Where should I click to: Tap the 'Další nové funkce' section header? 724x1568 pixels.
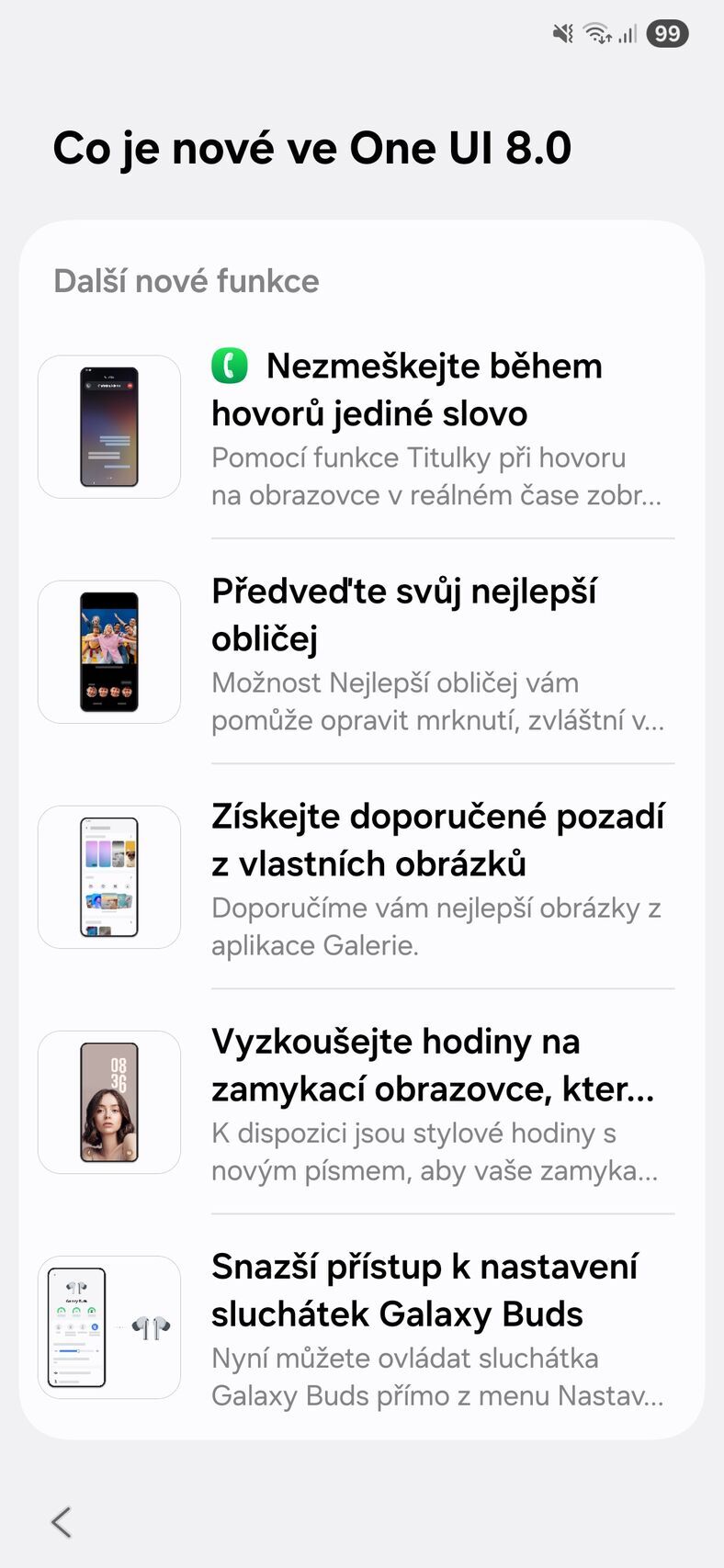click(185, 280)
